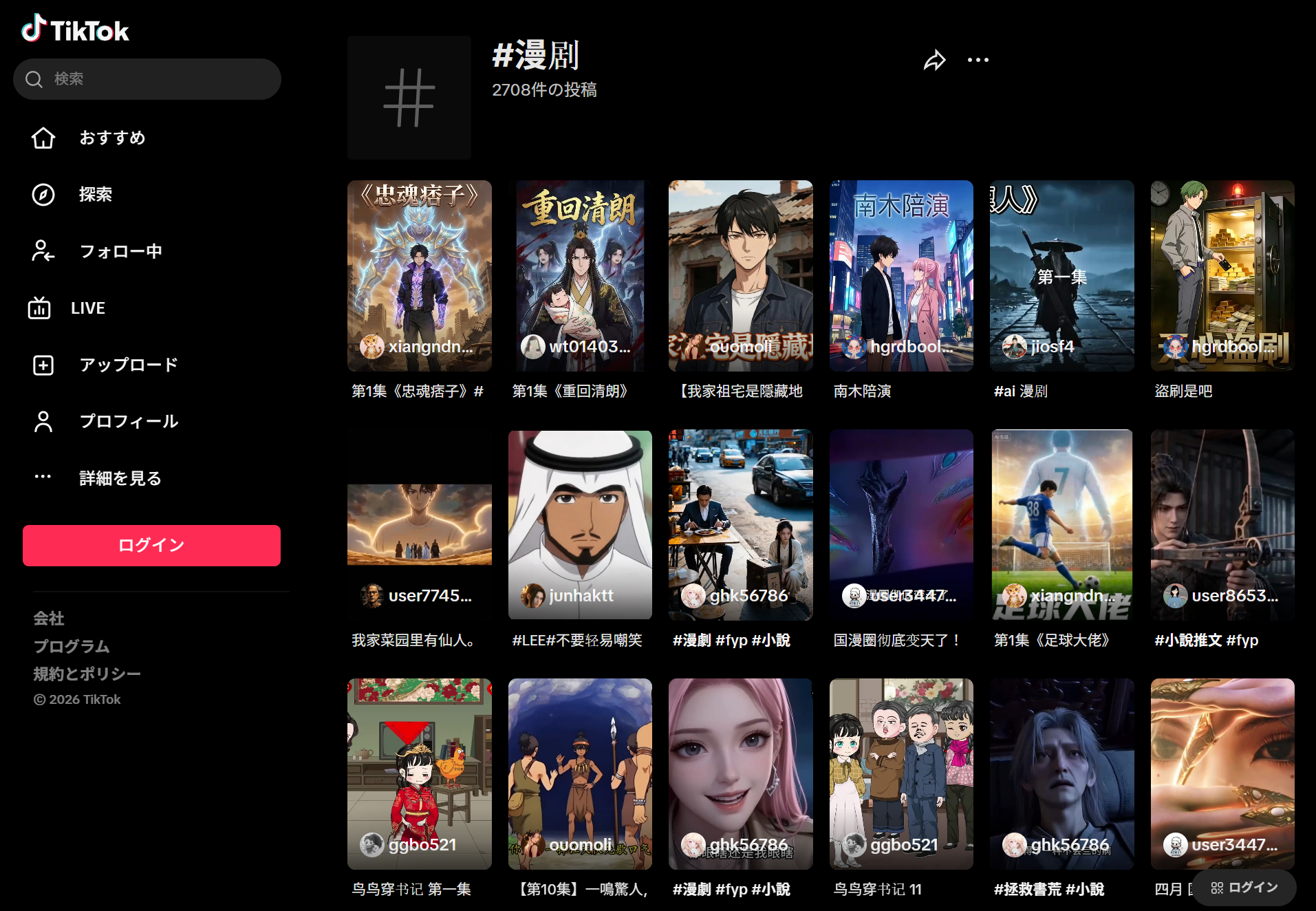Tap the floating ログイン pill button
The height and width of the screenshot is (911, 1316).
tap(1244, 888)
